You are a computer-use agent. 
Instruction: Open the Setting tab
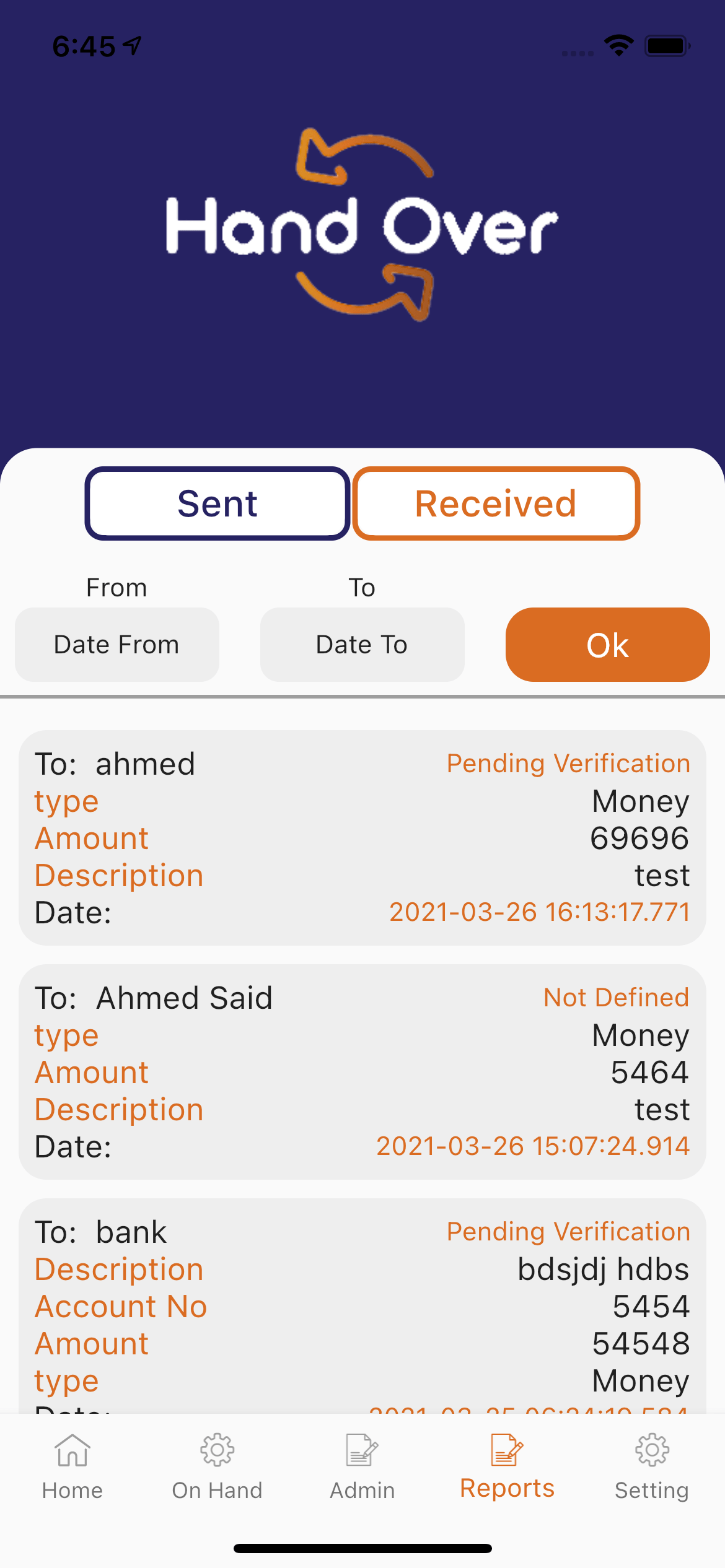click(652, 1467)
